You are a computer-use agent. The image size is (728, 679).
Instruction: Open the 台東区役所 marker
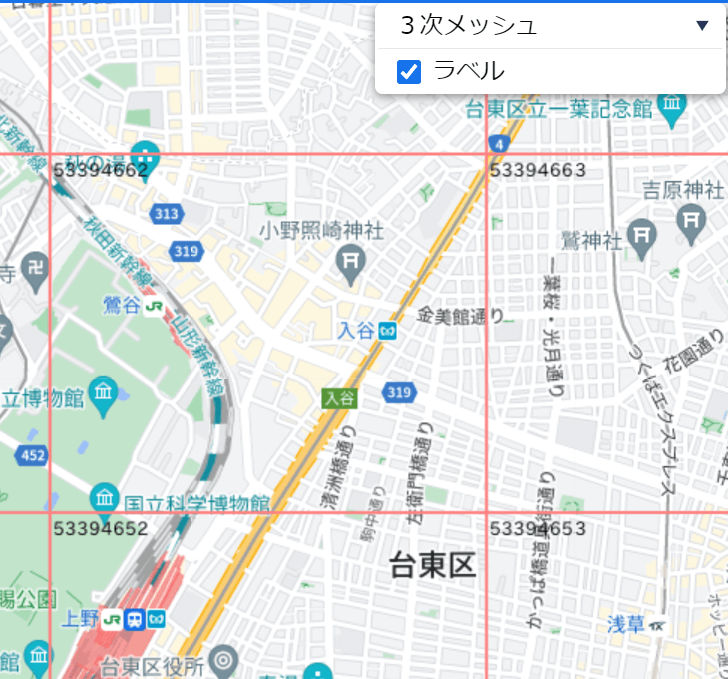[x=225, y=660]
